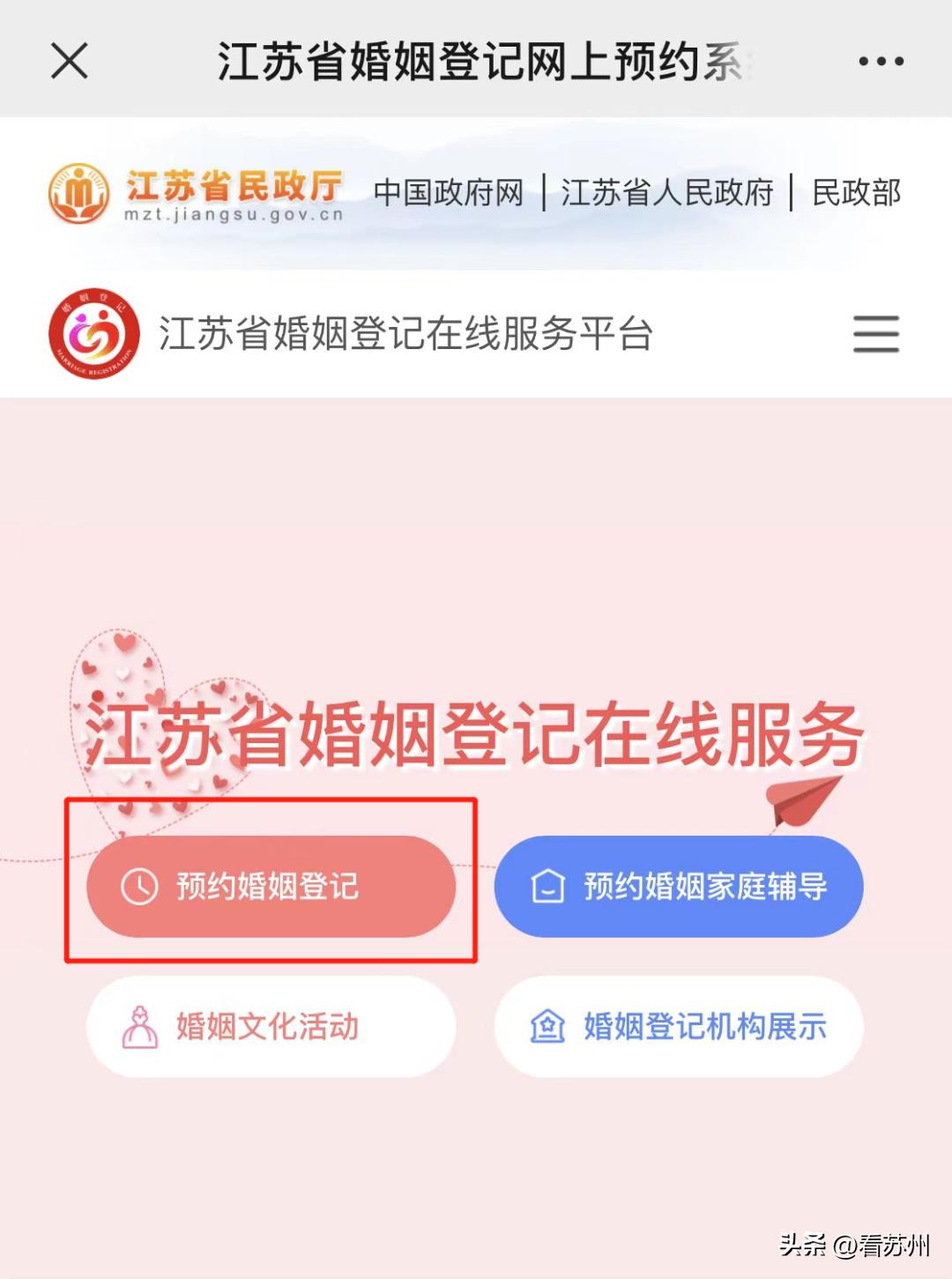Select 预约婚姻家庭辅导 service
This screenshot has height=1279, width=952.
click(679, 886)
